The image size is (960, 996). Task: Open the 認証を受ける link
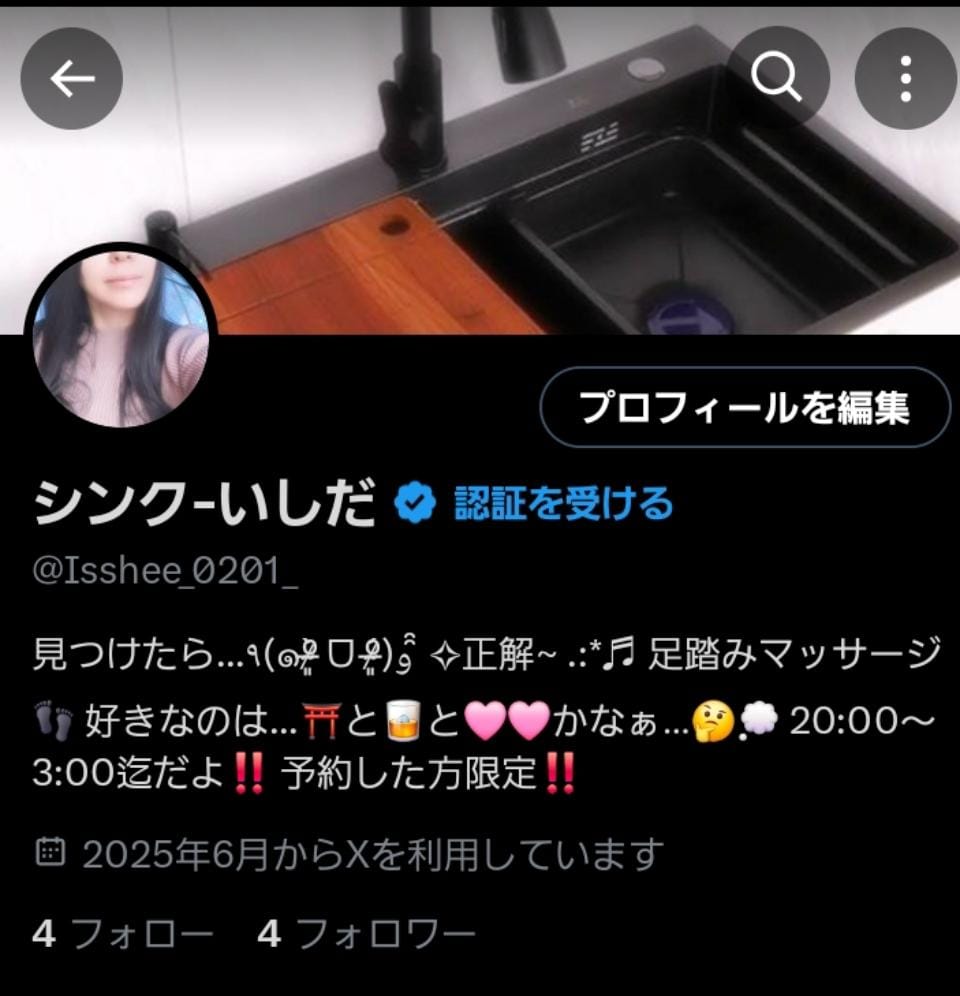[564, 503]
